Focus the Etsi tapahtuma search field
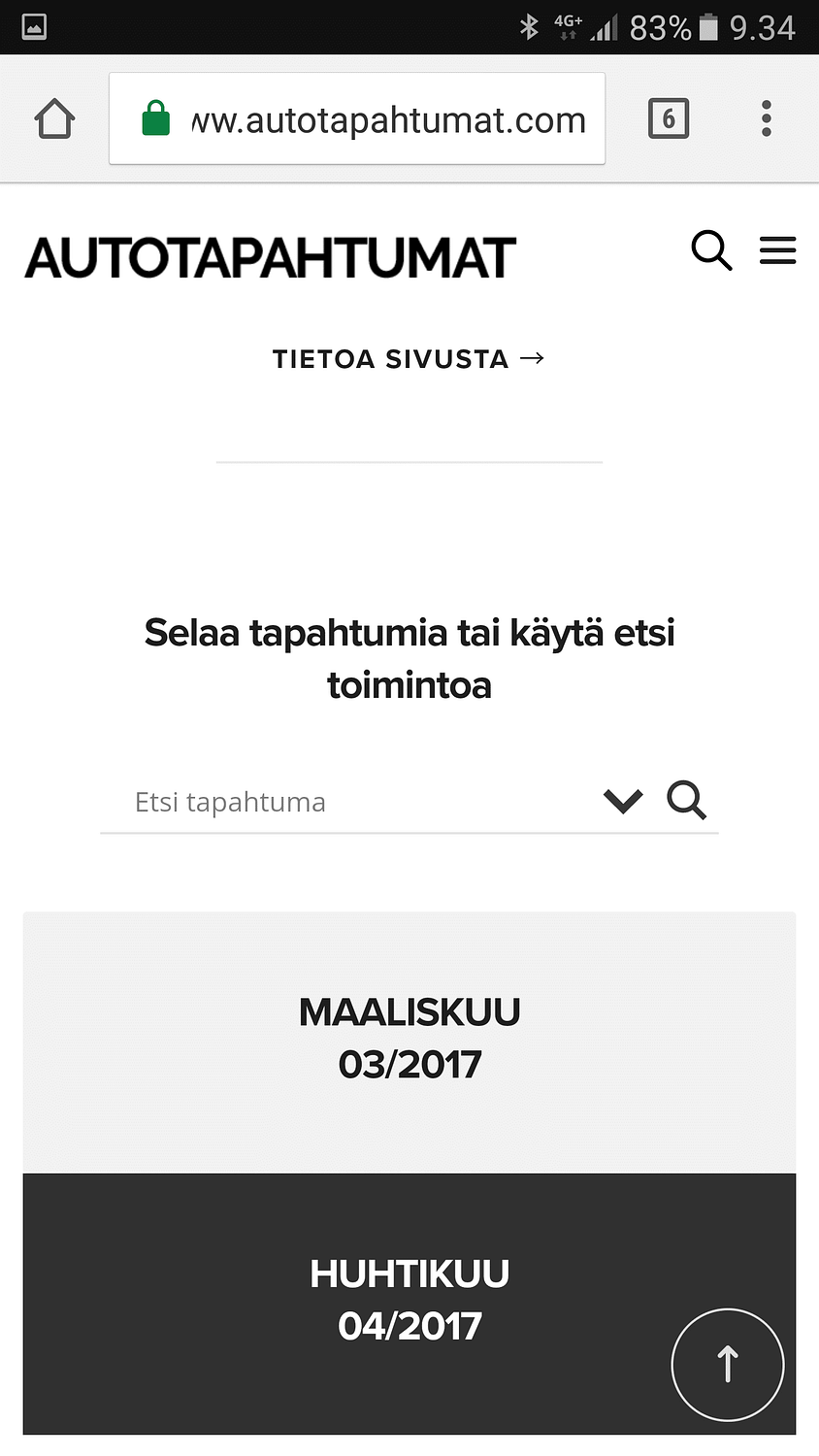 click(x=349, y=802)
